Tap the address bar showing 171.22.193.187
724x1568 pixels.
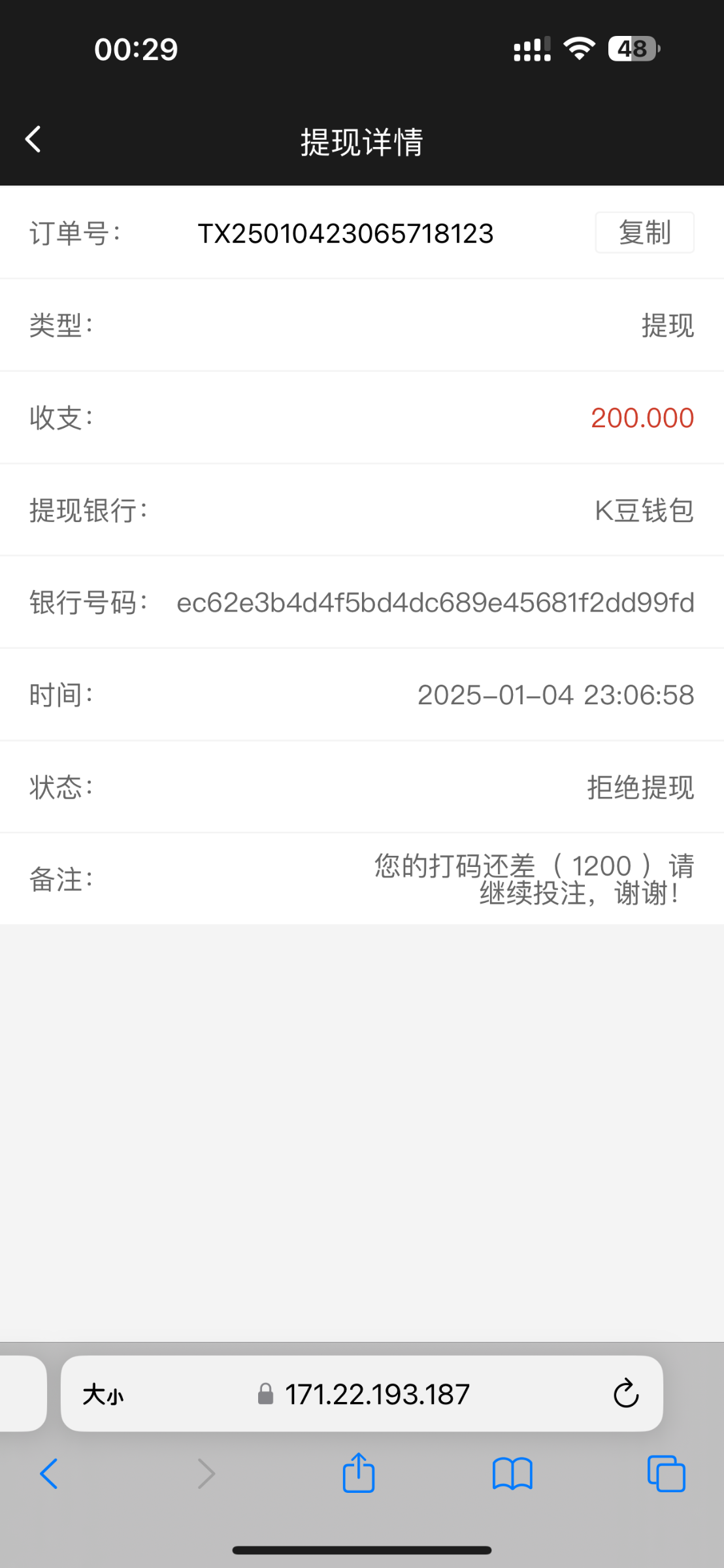tap(377, 1395)
